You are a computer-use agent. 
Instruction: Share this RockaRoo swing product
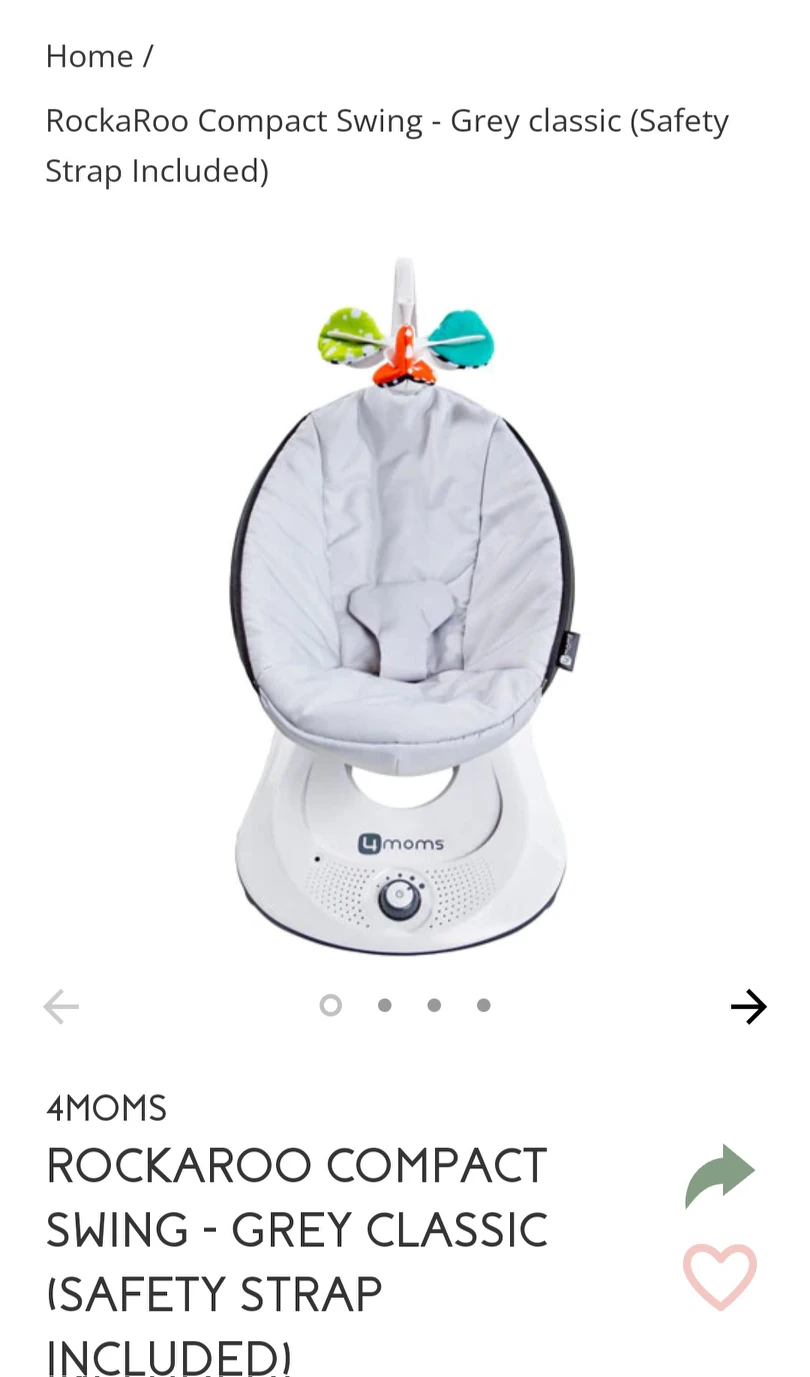tap(719, 1175)
